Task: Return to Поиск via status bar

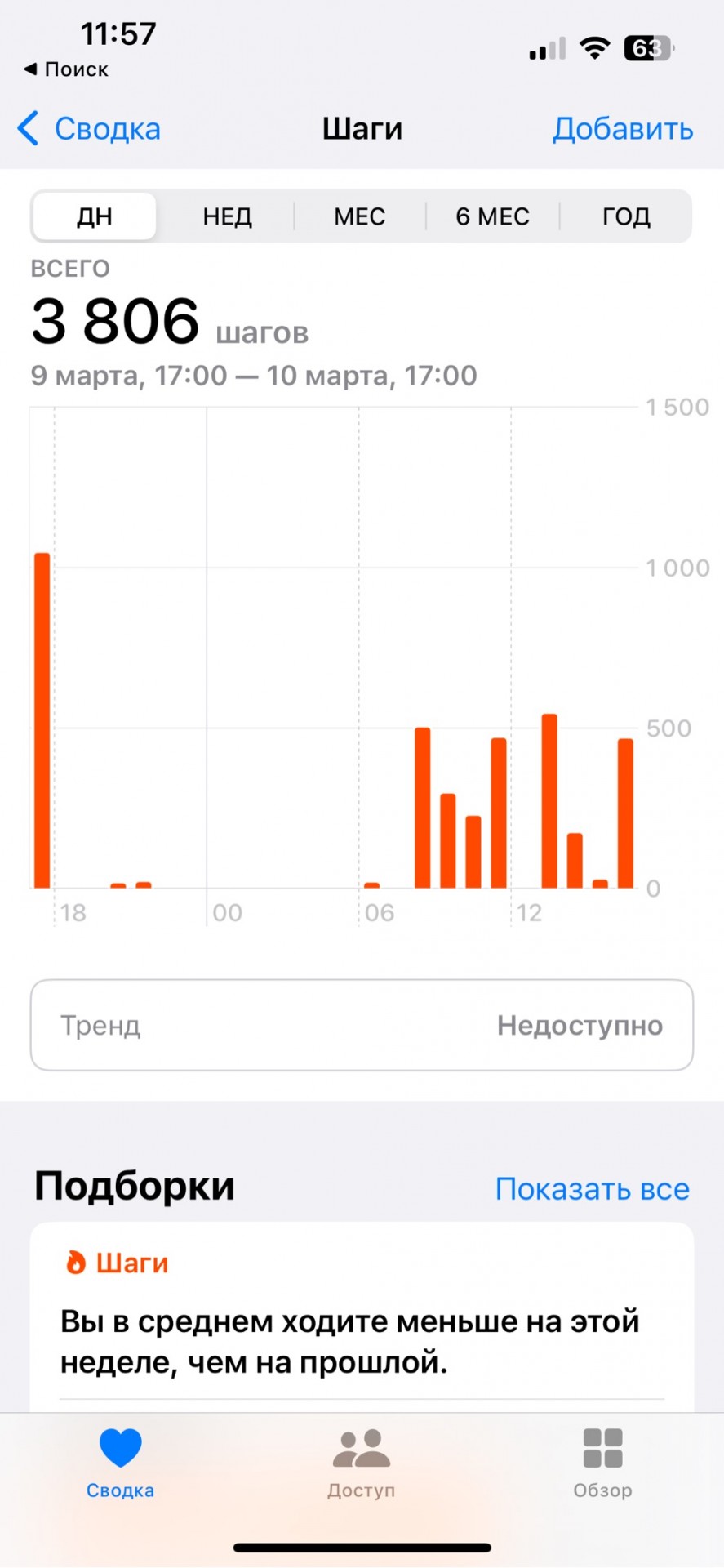Action: tap(66, 69)
